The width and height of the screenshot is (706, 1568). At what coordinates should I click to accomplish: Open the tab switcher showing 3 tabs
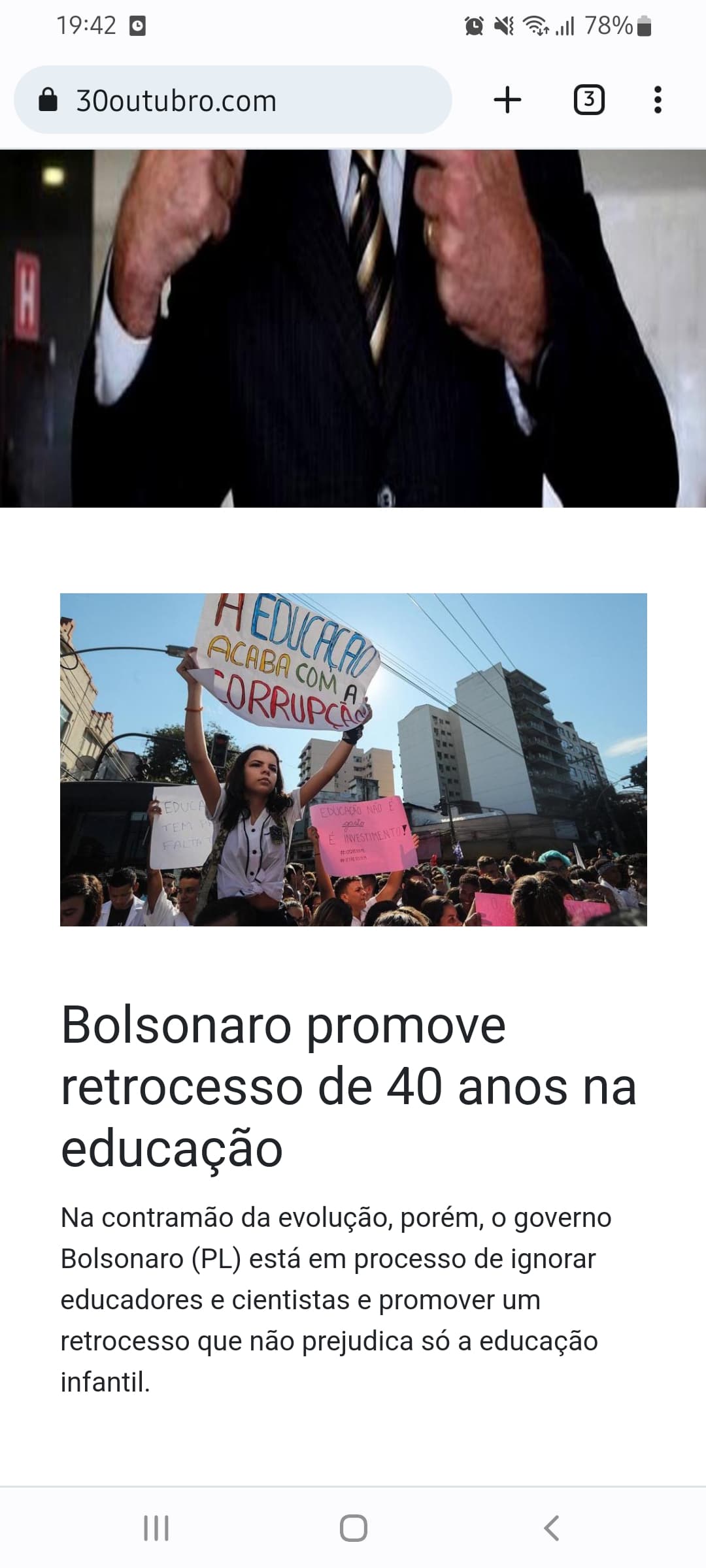588,100
